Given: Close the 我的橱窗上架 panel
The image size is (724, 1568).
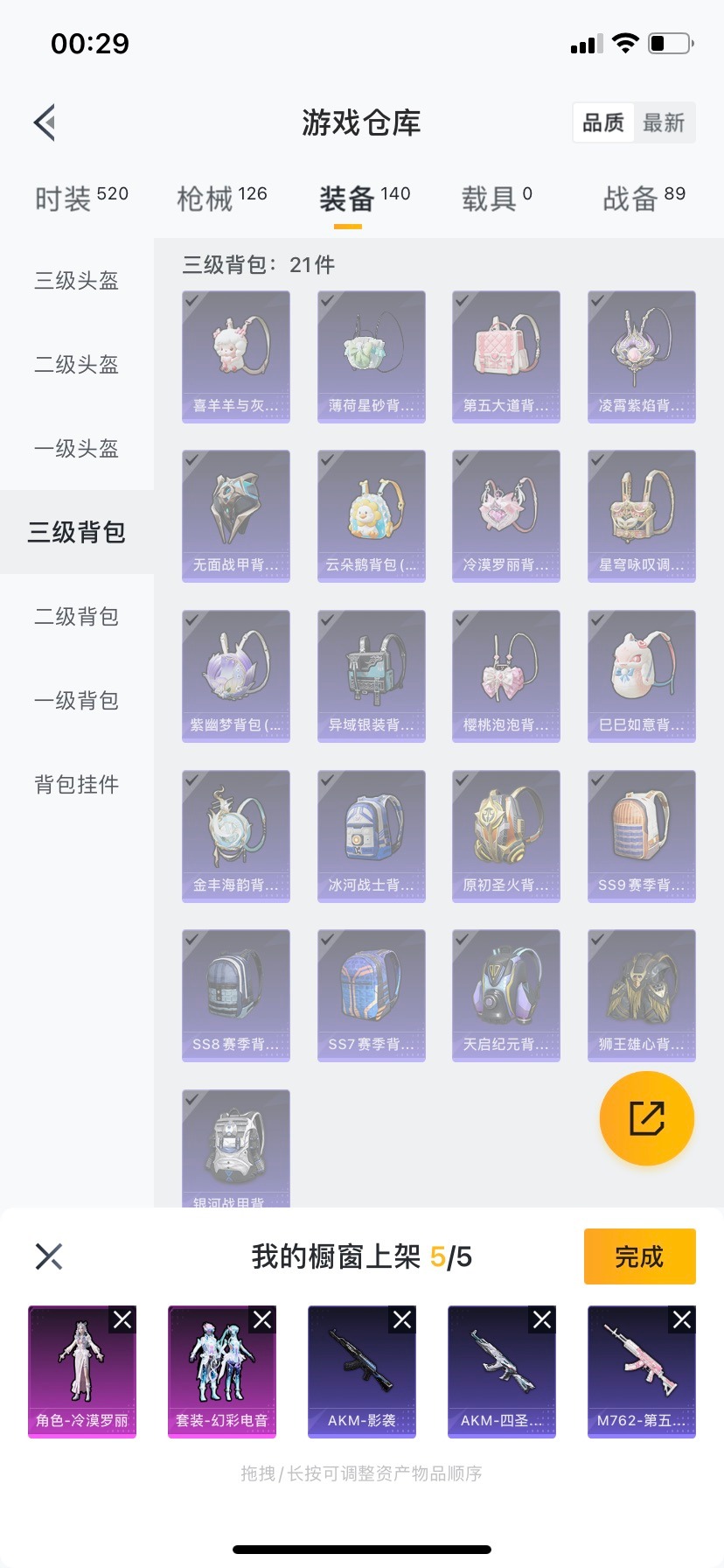Looking at the screenshot, I should [49, 1256].
